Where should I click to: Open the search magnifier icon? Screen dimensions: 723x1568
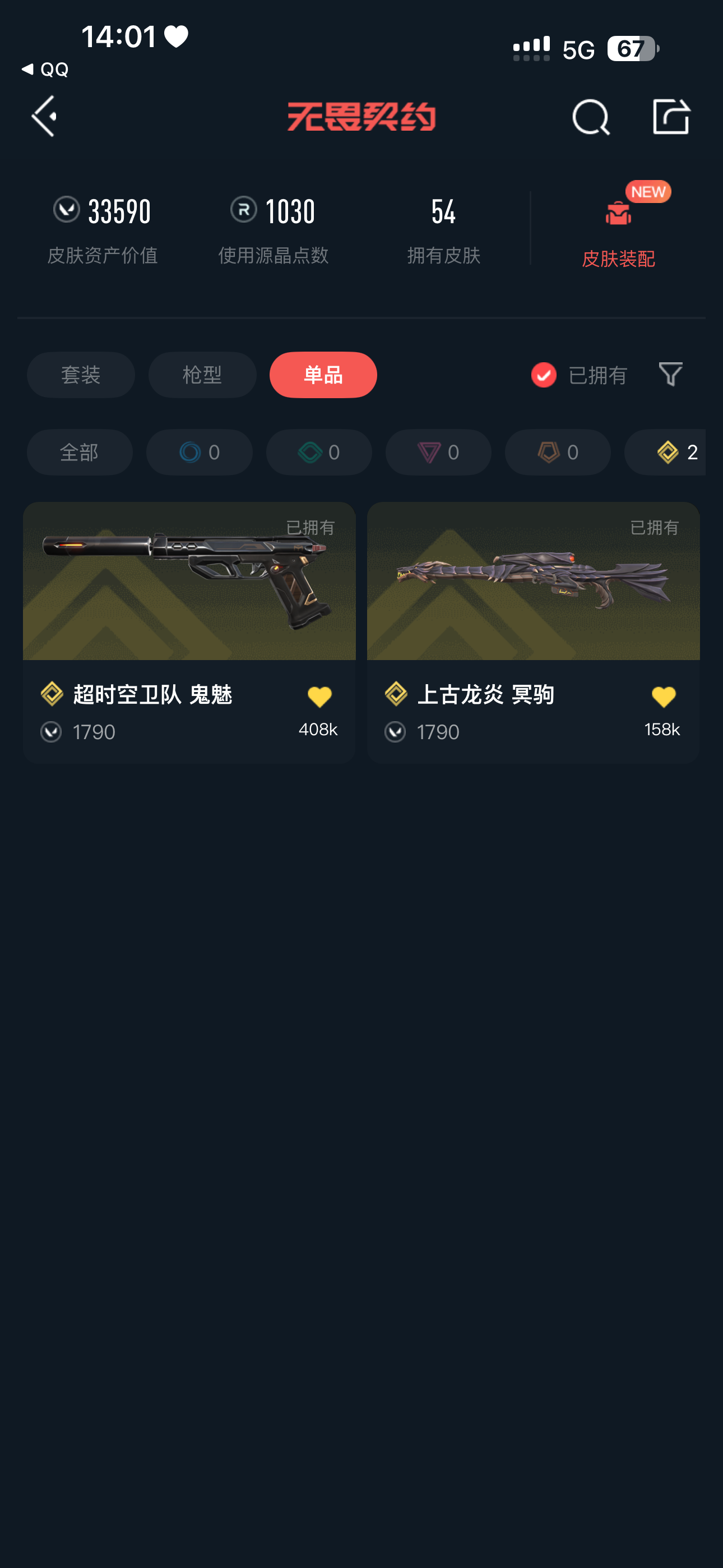590,117
